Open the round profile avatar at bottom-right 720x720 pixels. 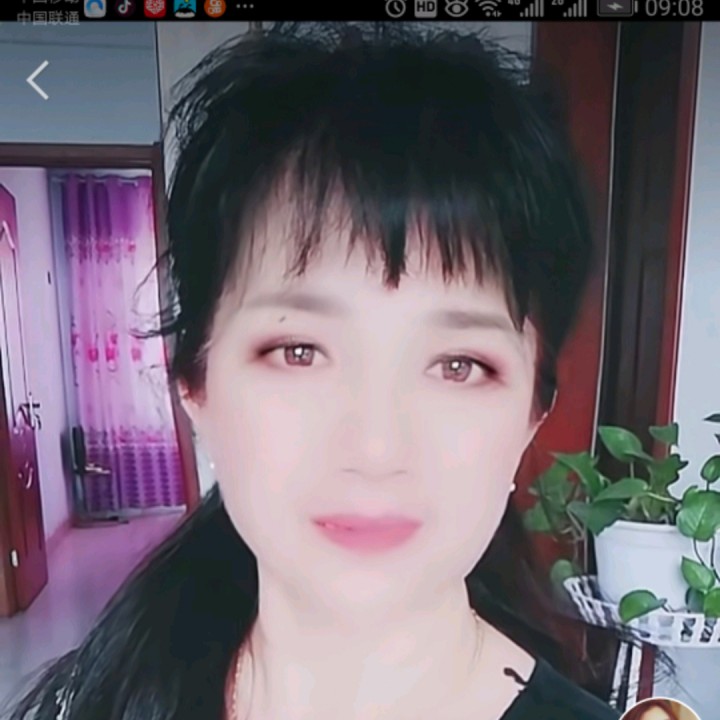click(x=660, y=711)
